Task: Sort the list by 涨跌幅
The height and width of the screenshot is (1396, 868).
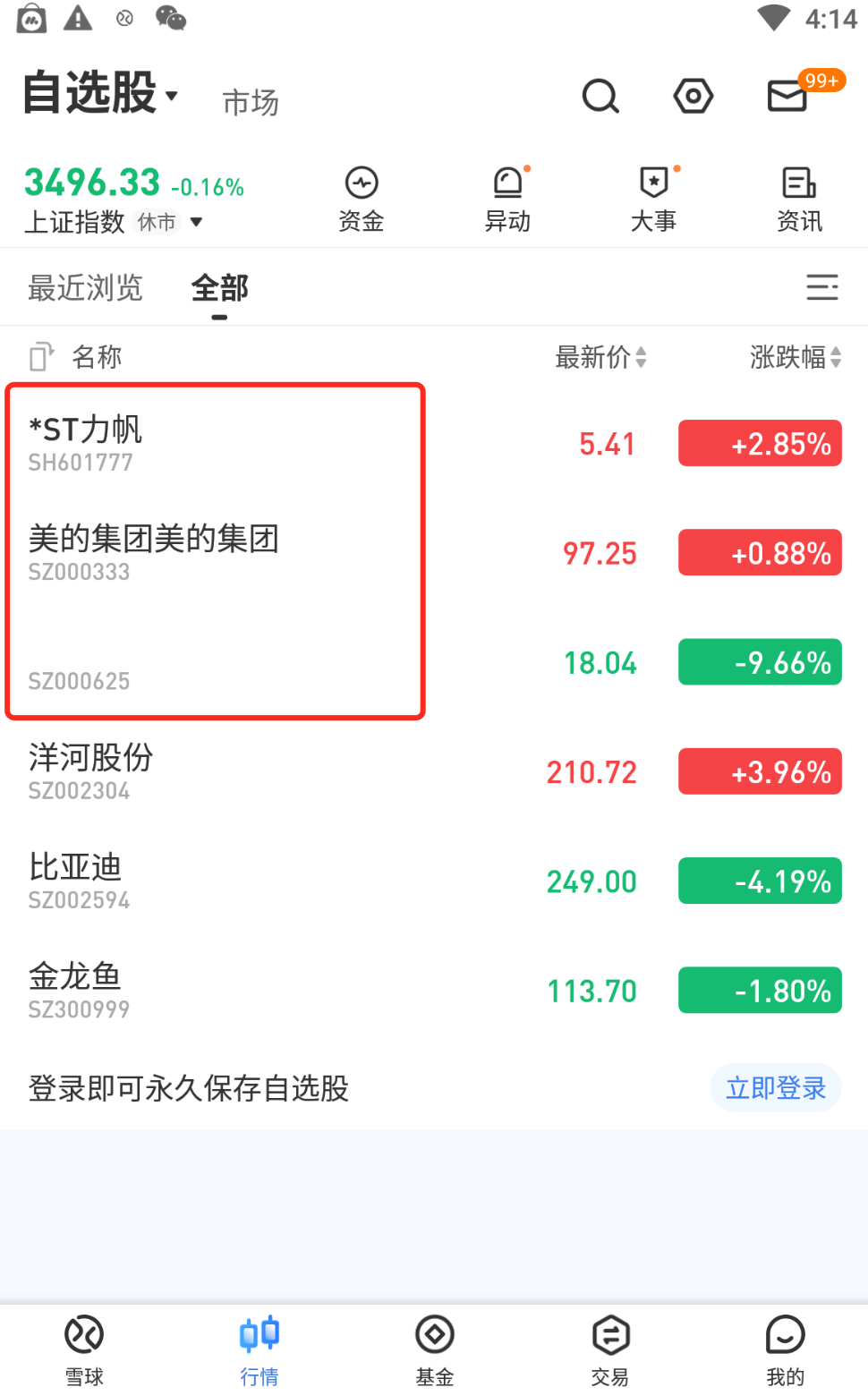Action: click(795, 357)
